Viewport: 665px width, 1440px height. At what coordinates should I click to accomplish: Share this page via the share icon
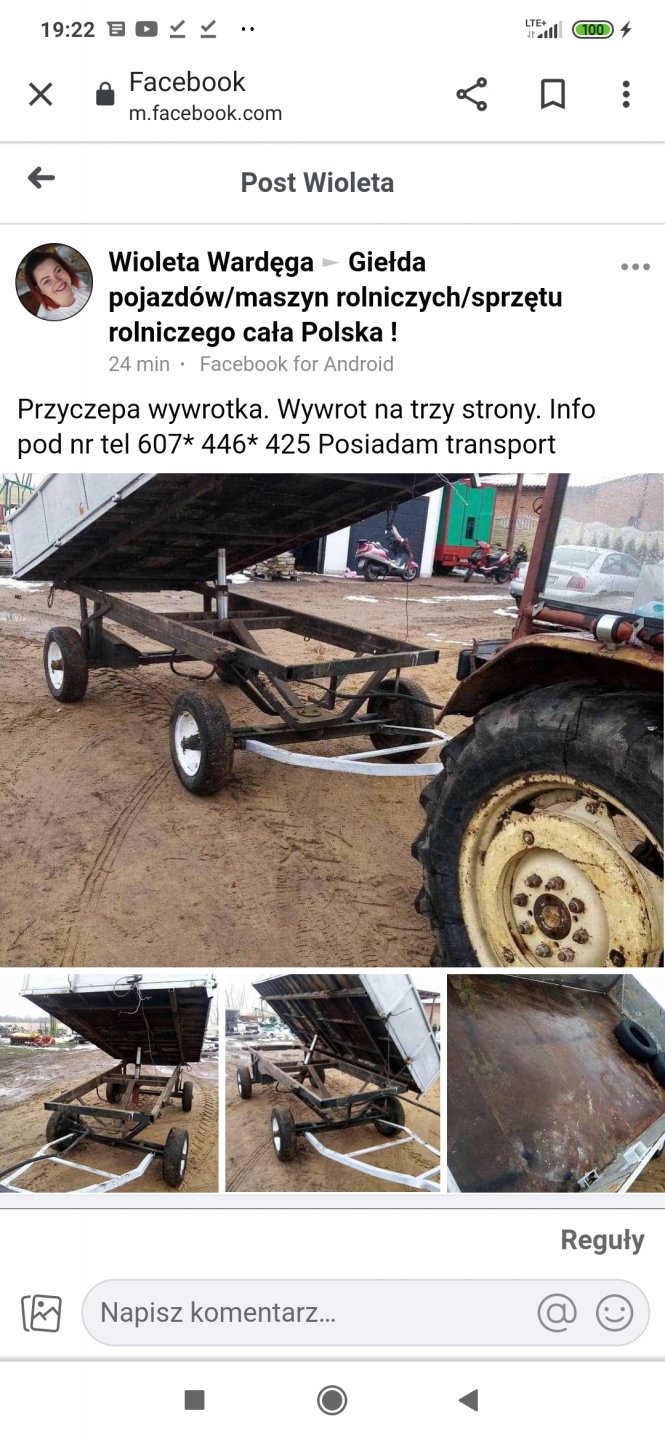point(471,95)
